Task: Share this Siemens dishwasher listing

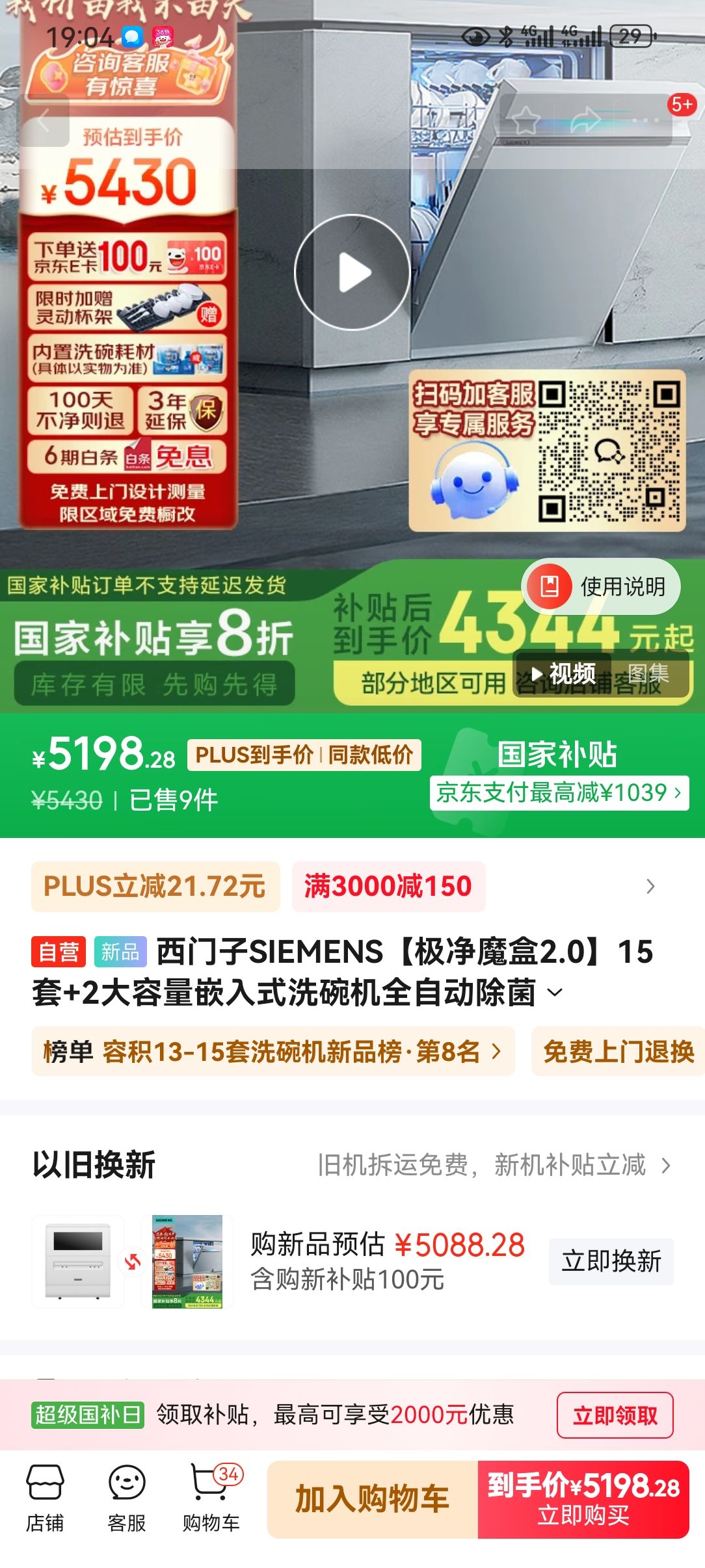Action: coord(585,120)
